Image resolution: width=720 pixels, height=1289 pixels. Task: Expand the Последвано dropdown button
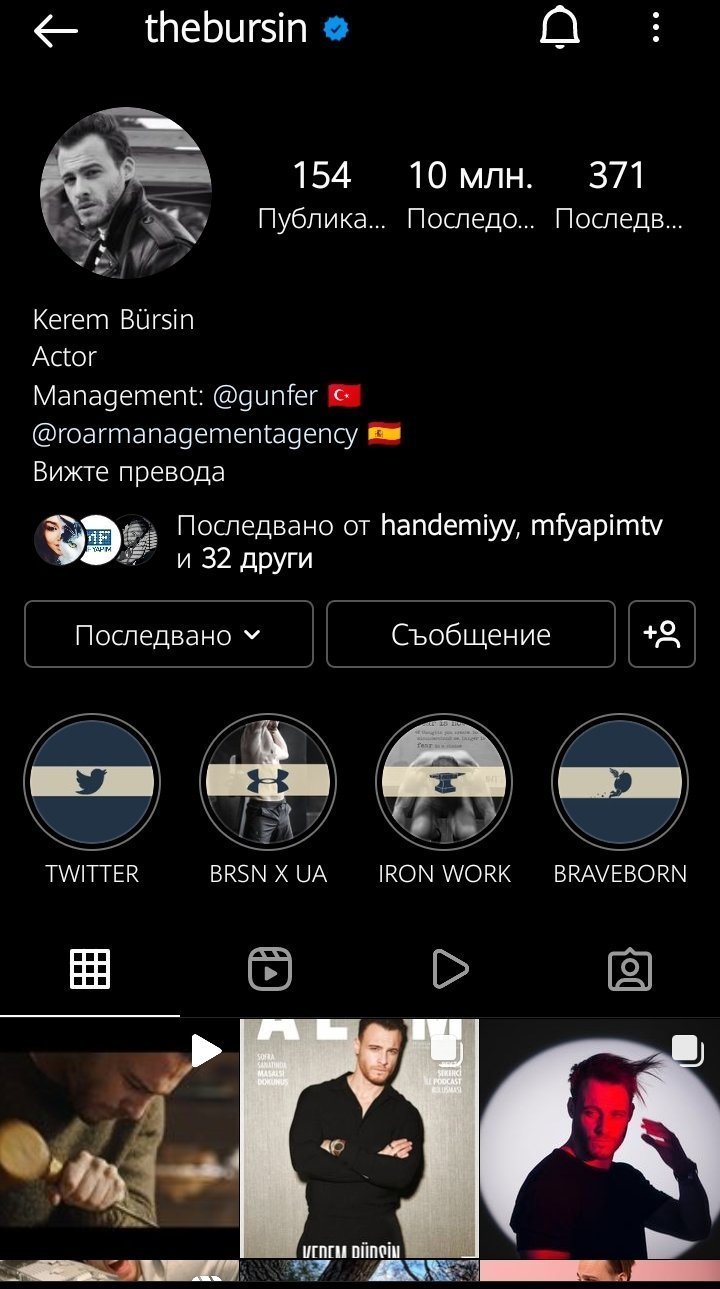tap(169, 634)
